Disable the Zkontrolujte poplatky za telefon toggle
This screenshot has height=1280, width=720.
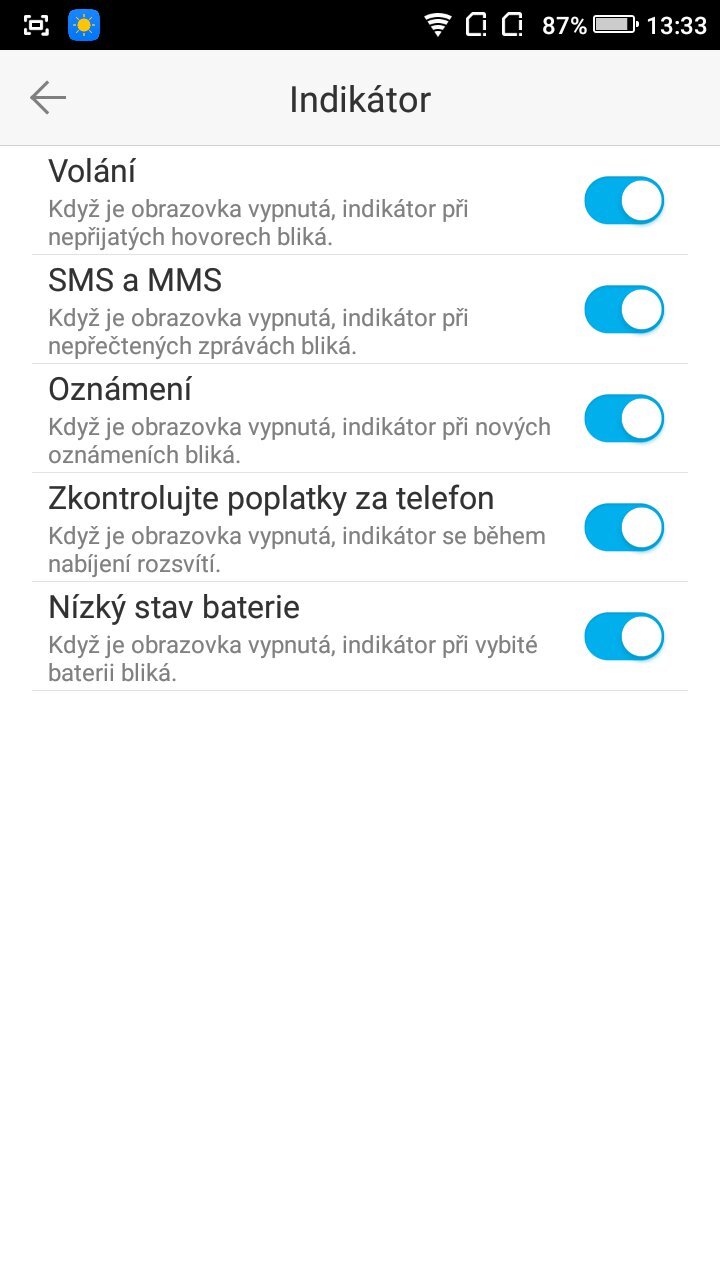click(x=623, y=527)
